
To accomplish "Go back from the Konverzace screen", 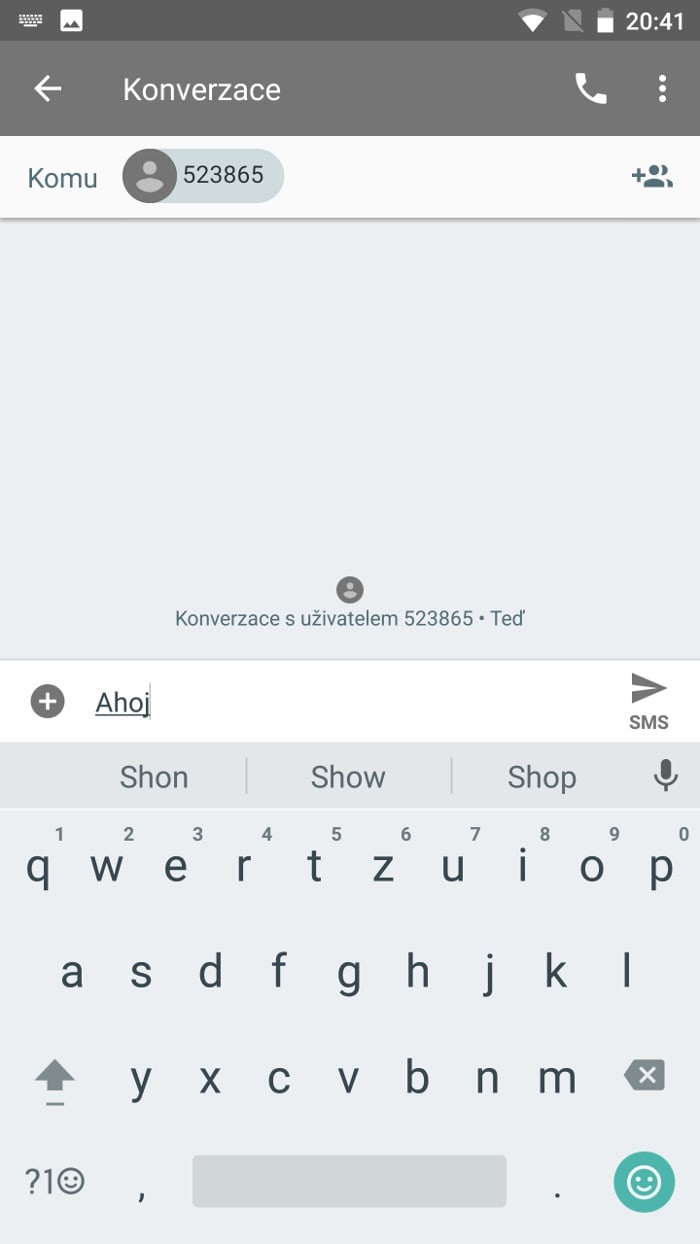I will coord(48,89).
